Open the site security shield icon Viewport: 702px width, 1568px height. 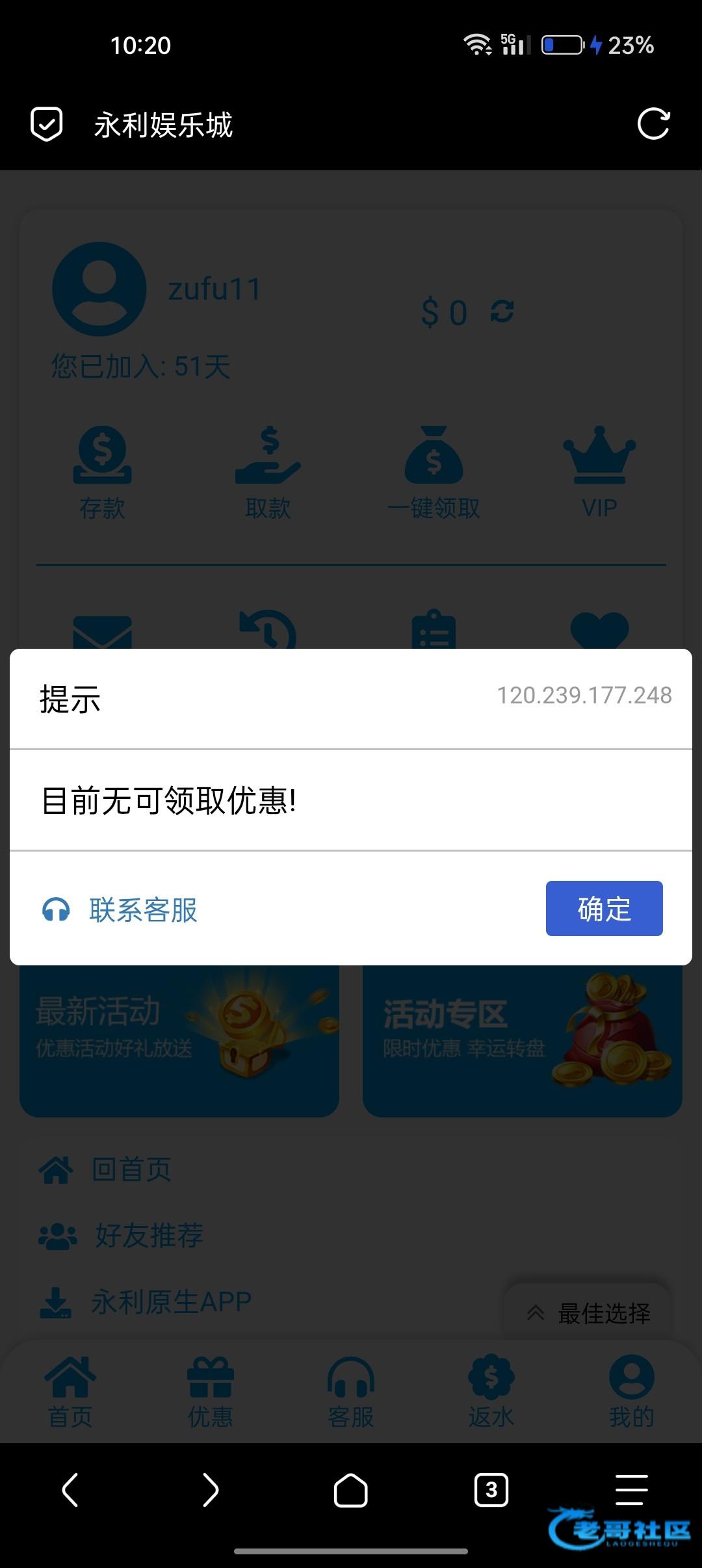click(47, 124)
